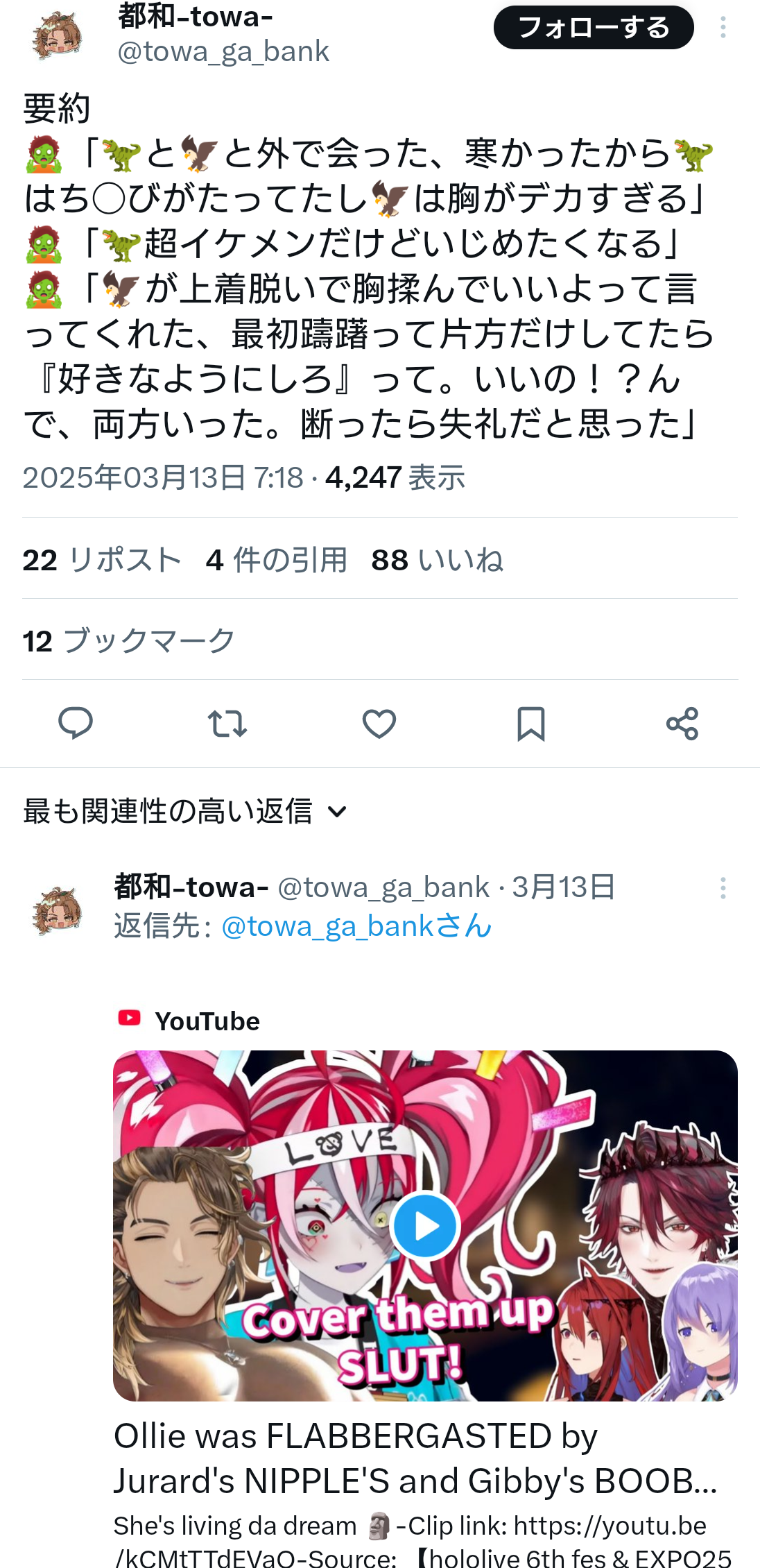Expand the 最も関連性の高い返信 sort dropdown
This screenshot has height=1568, width=760.
click(184, 811)
